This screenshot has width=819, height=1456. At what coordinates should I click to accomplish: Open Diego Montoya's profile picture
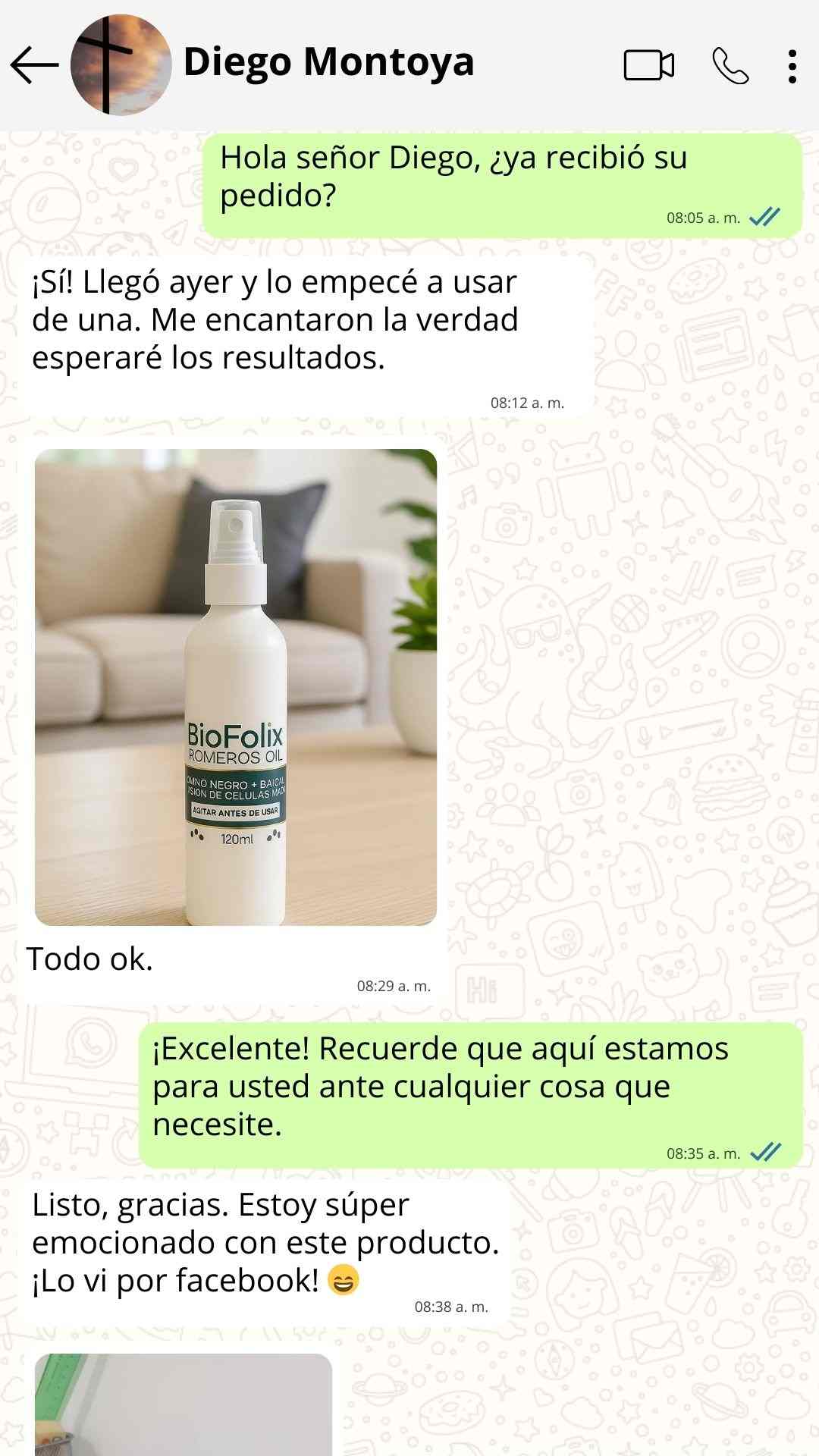click(121, 65)
